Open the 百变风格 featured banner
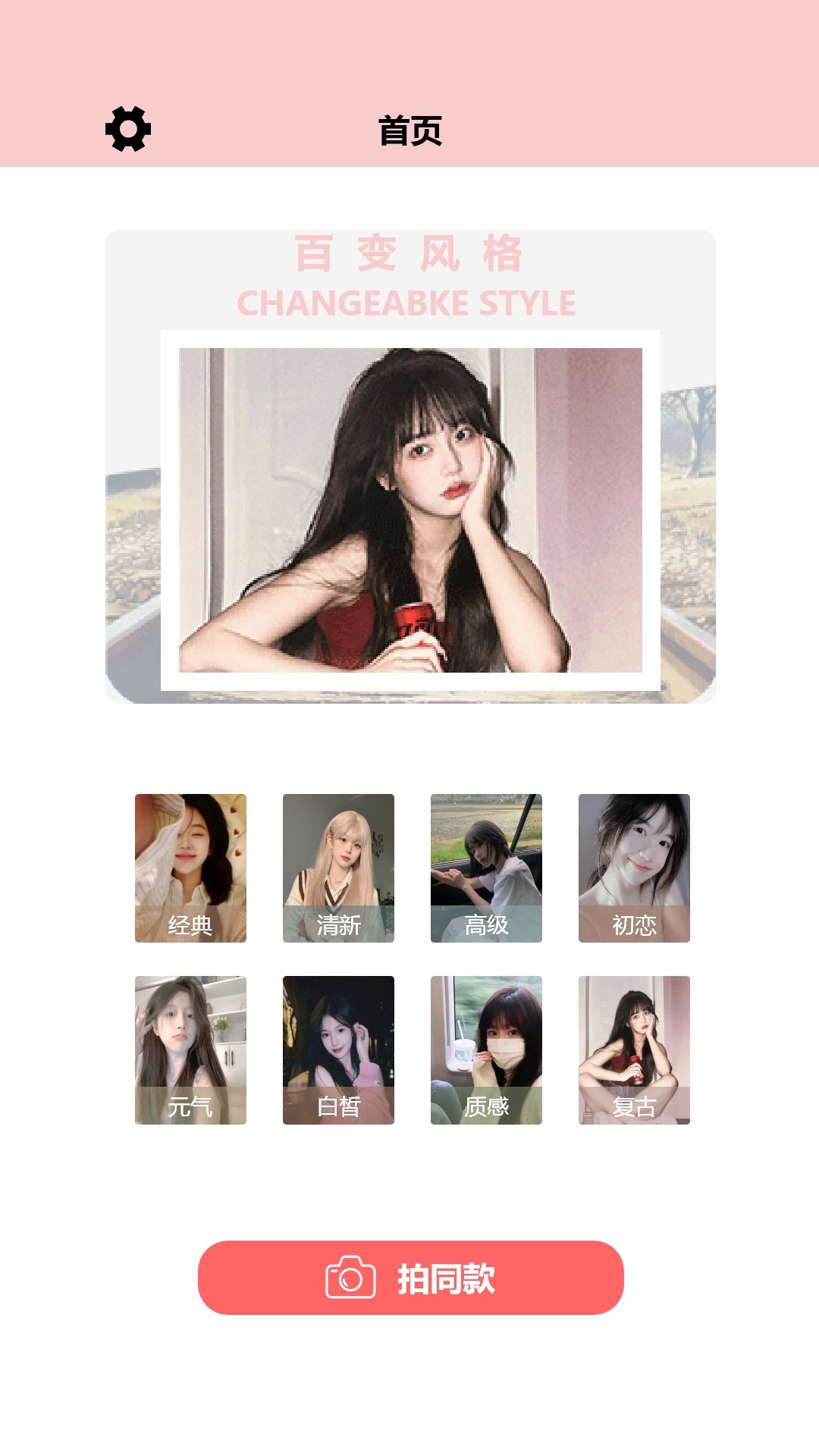This screenshot has width=819, height=1456. pos(410,466)
